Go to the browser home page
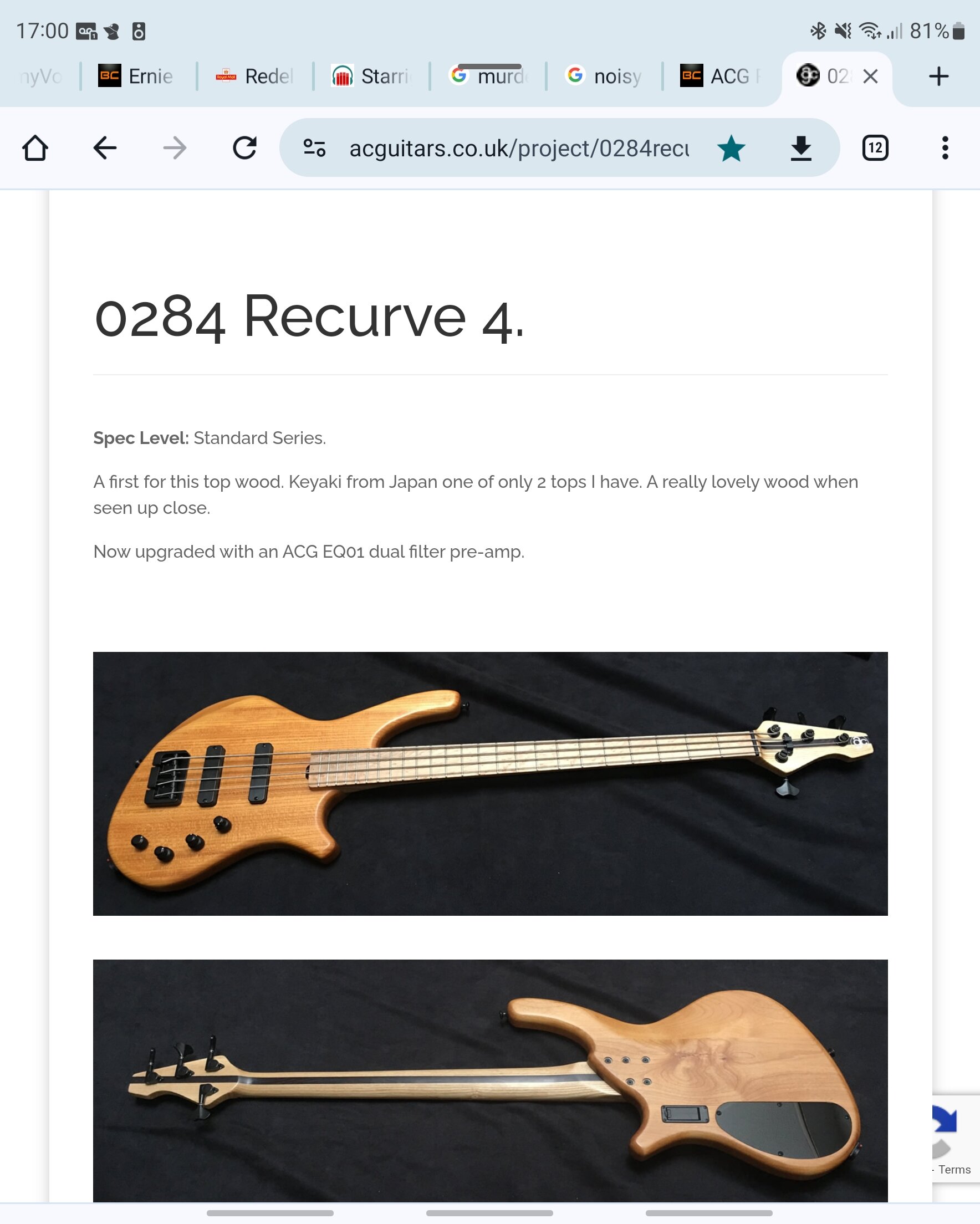The width and height of the screenshot is (980, 1224). 34,148
